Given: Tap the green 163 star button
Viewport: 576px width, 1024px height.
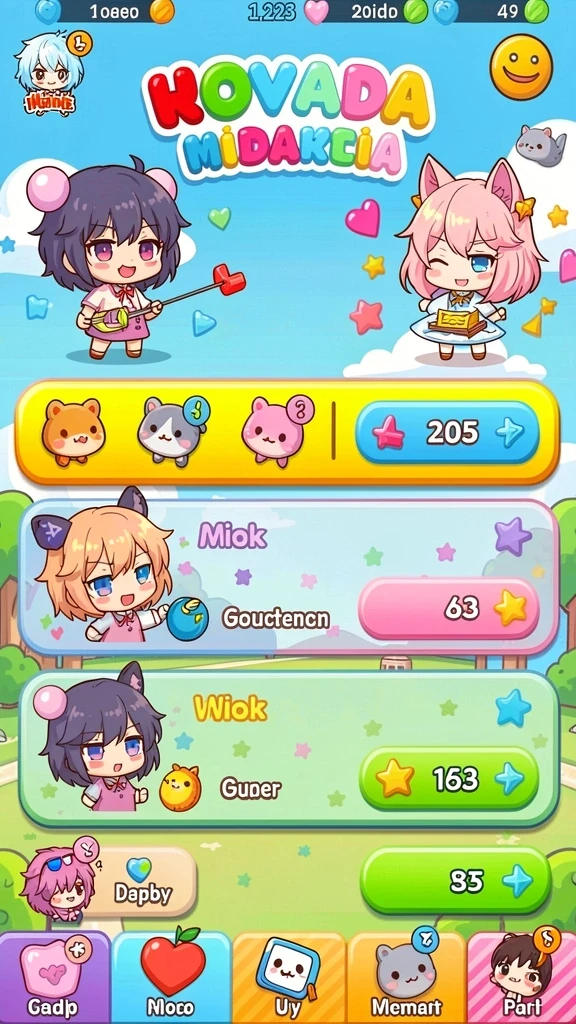Looking at the screenshot, I should [449, 778].
